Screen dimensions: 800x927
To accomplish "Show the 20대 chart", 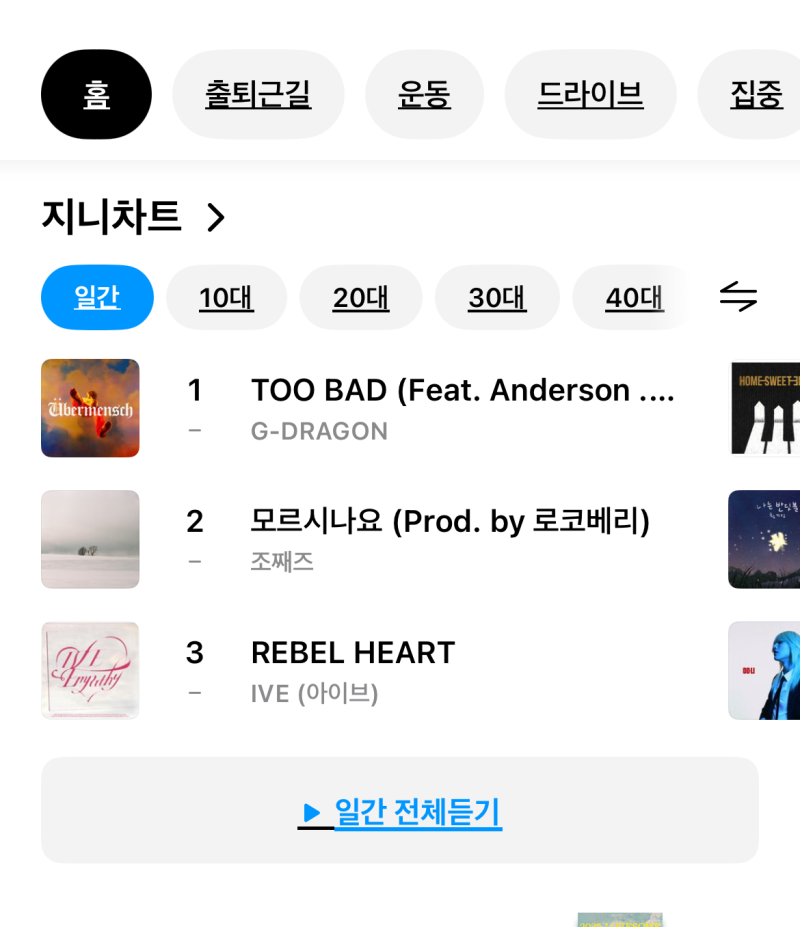I will 361,297.
